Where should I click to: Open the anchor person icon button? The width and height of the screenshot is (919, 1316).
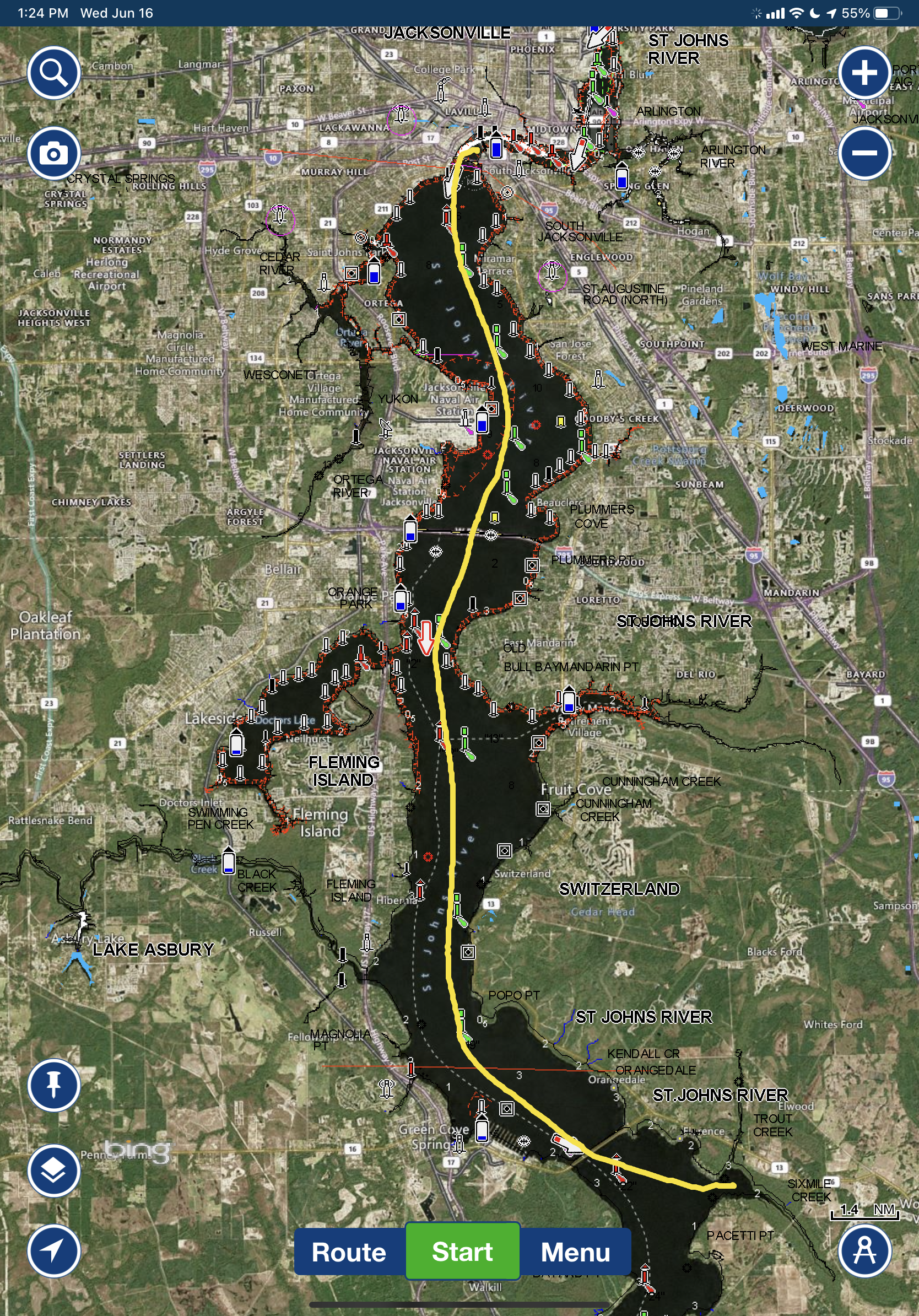pyautogui.click(x=864, y=1250)
